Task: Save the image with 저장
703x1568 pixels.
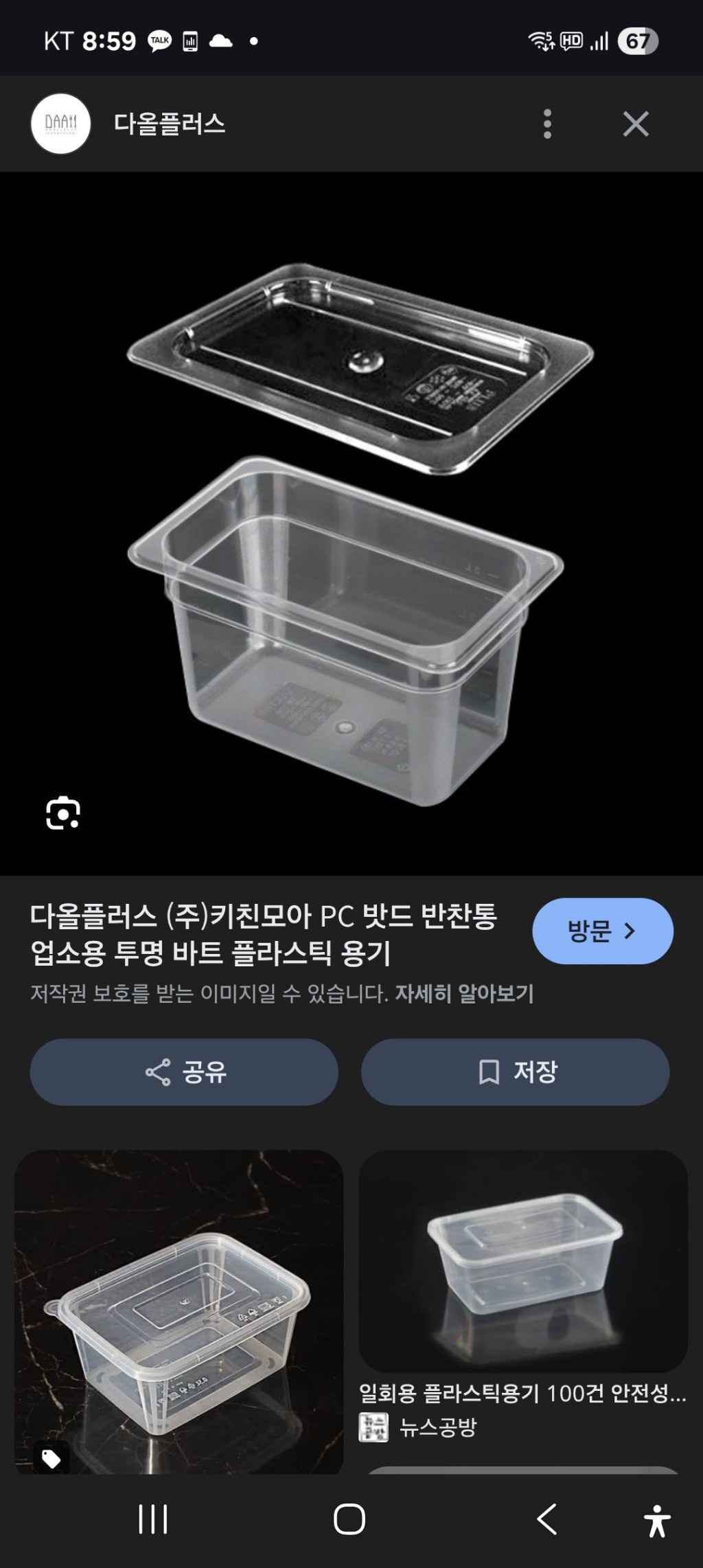Action: [515, 1071]
